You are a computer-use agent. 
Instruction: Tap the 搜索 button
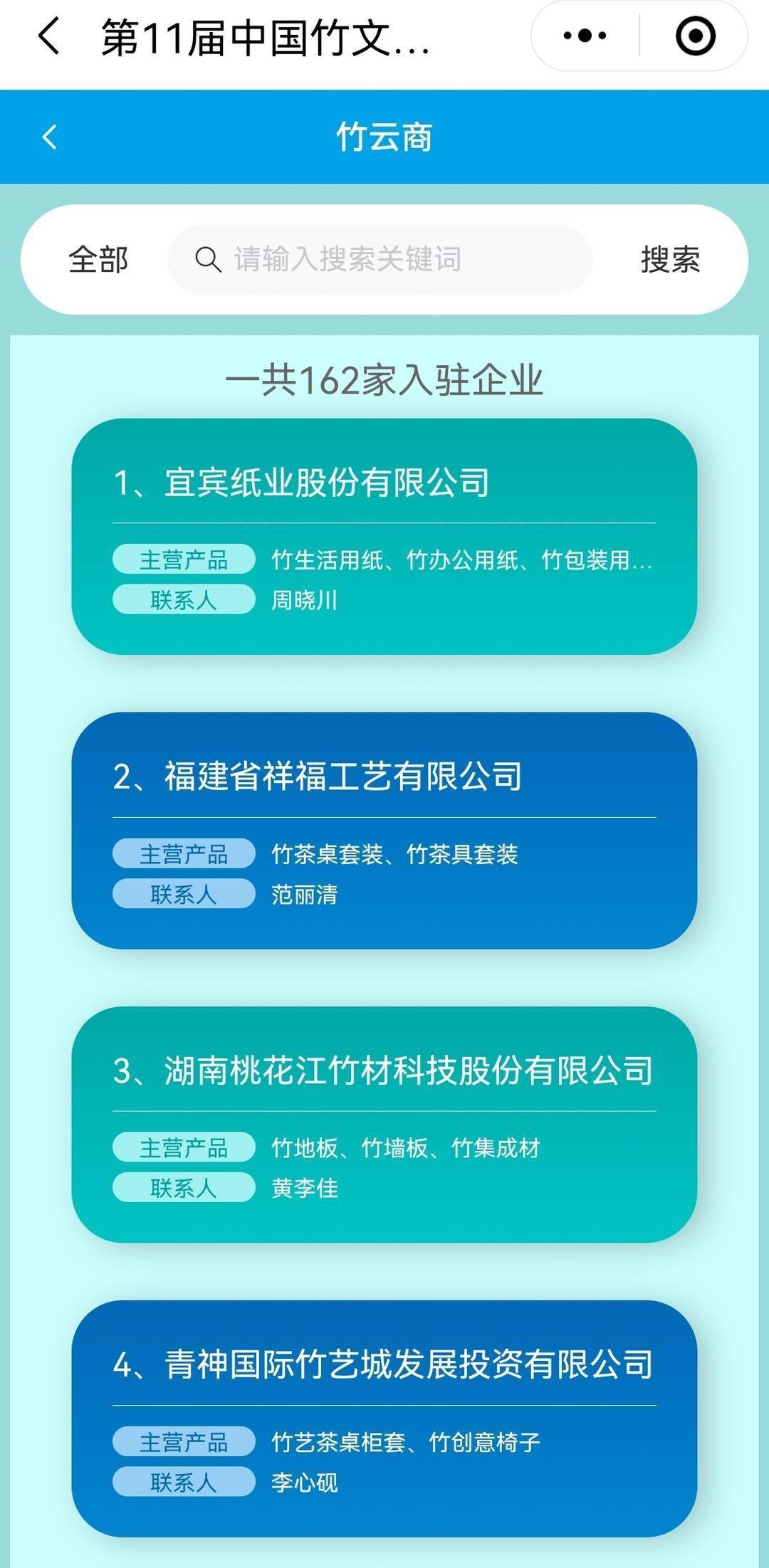(x=670, y=260)
